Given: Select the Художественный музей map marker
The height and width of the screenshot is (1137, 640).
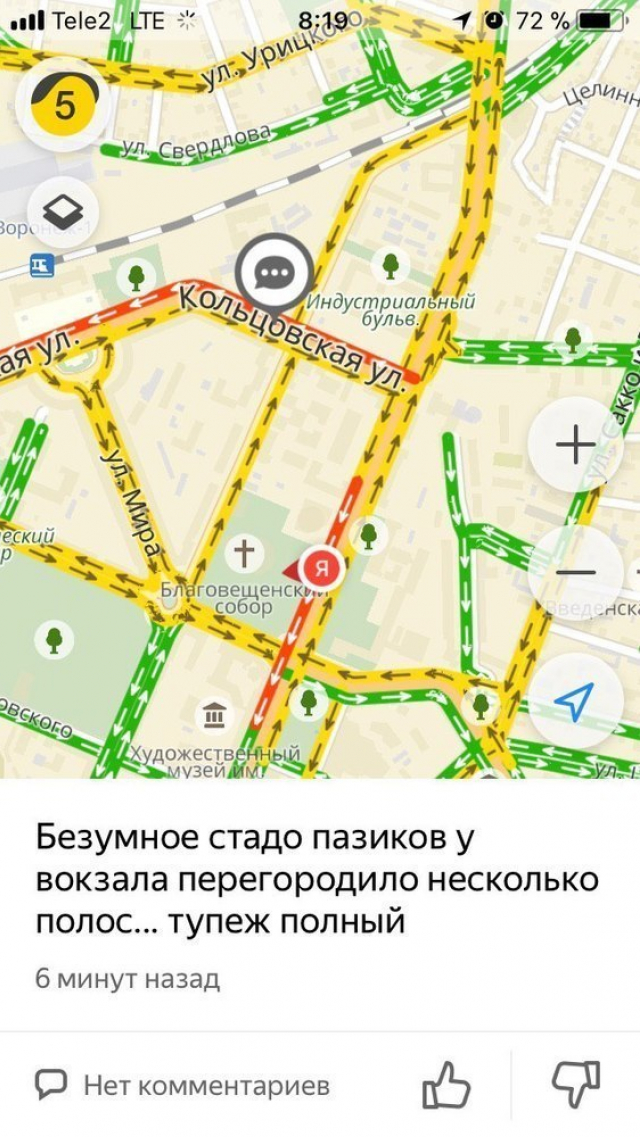Looking at the screenshot, I should pyautogui.click(x=214, y=714).
